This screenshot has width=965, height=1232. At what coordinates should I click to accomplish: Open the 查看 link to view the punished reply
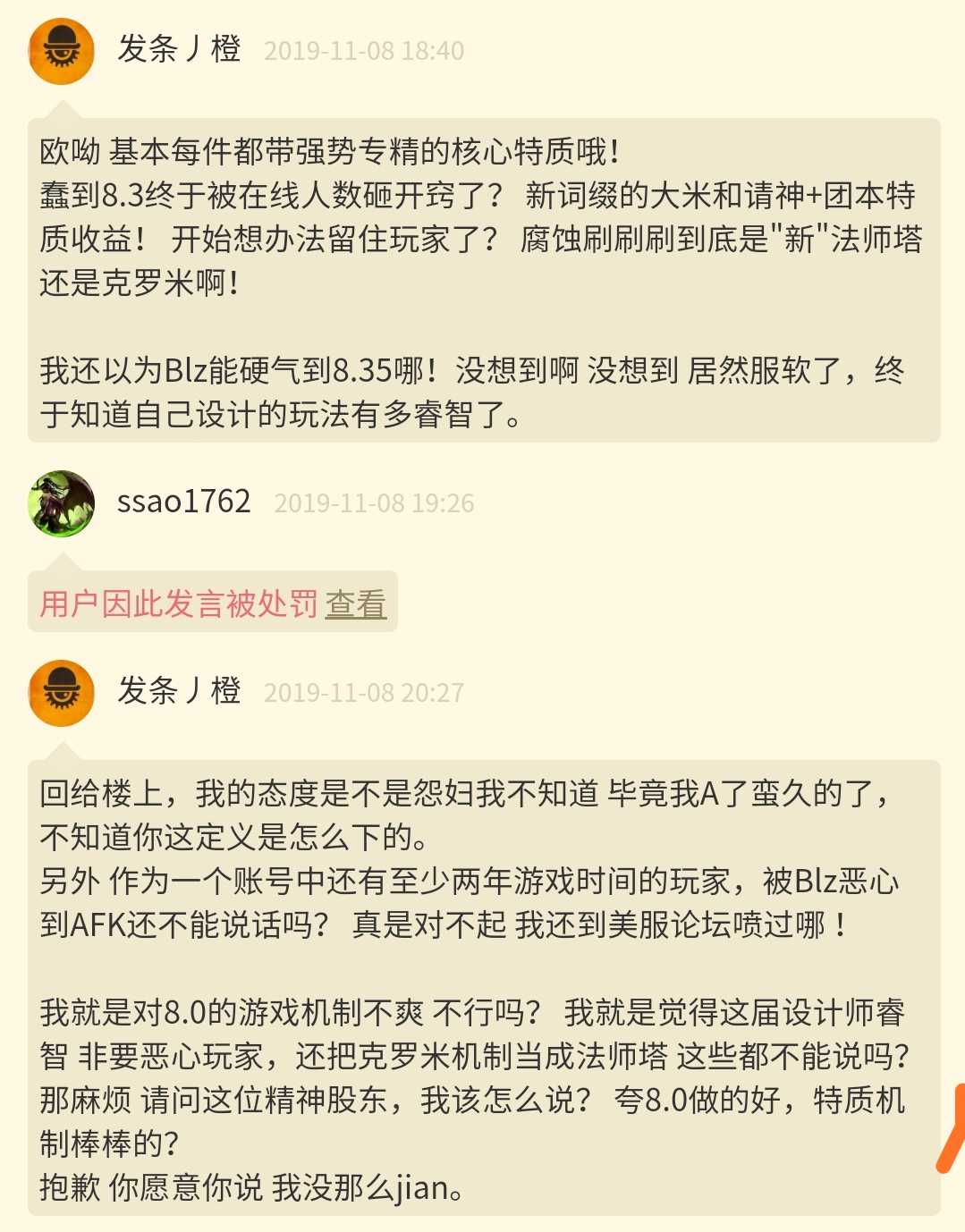tap(357, 603)
